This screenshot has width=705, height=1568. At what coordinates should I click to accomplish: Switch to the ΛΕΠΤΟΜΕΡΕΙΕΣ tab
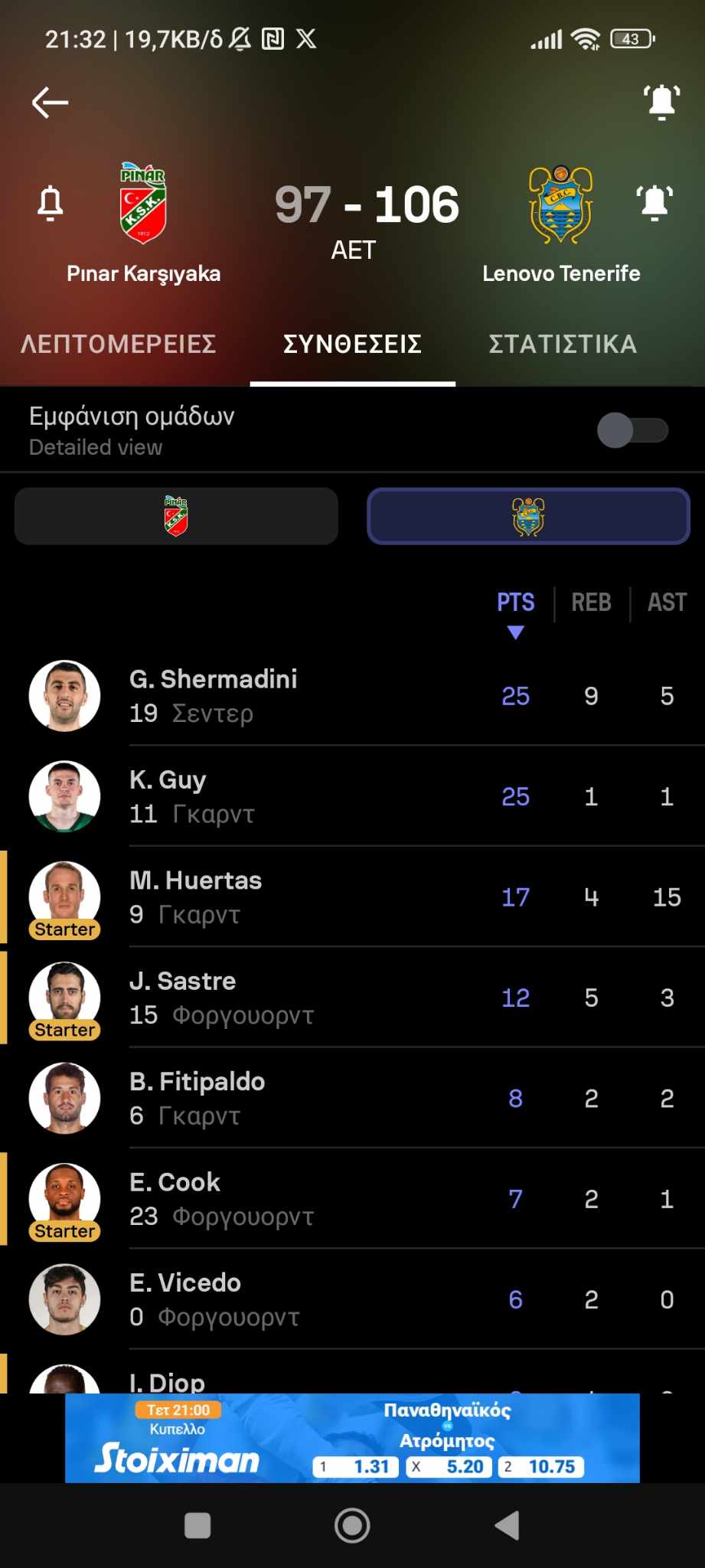[119, 345]
